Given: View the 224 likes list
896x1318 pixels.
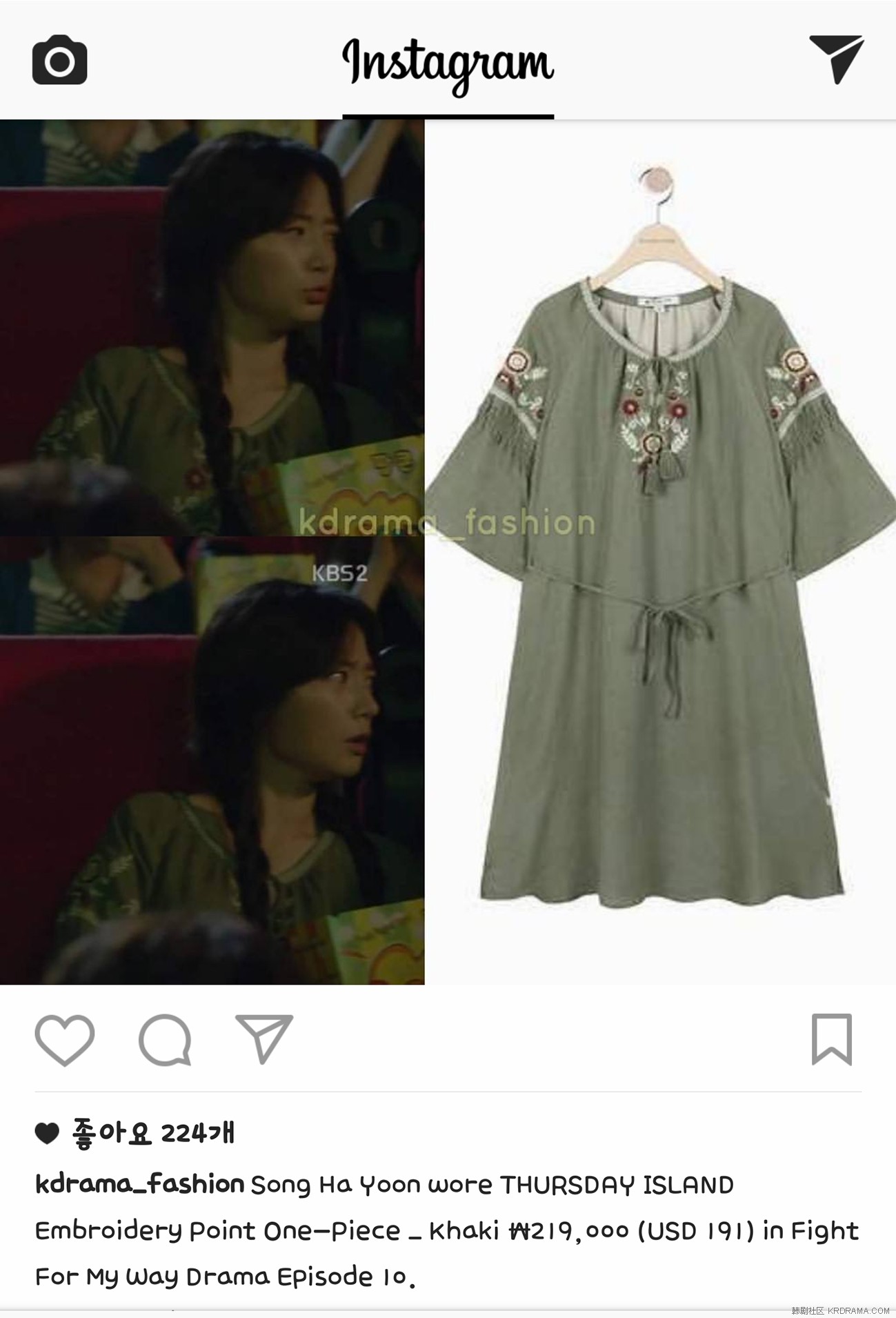Looking at the screenshot, I should 152,1132.
